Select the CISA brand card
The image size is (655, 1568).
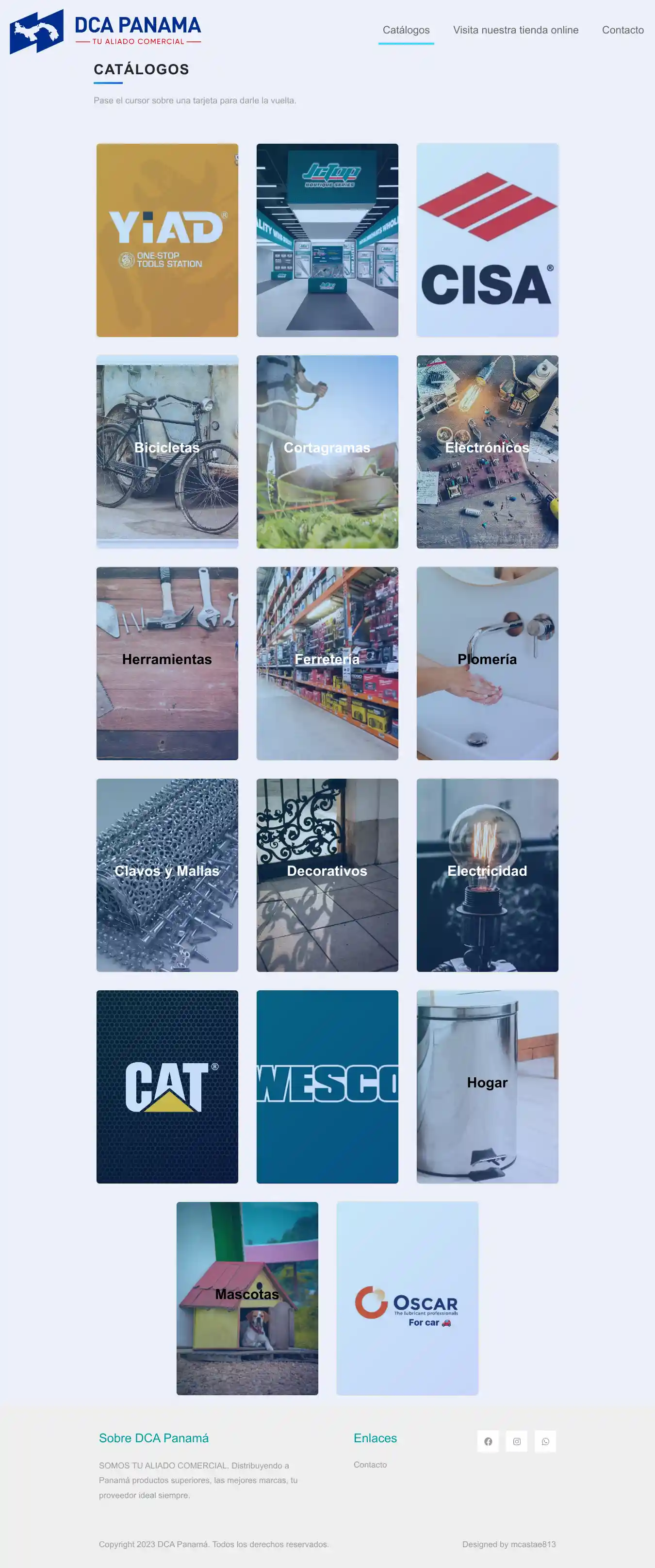pos(487,240)
